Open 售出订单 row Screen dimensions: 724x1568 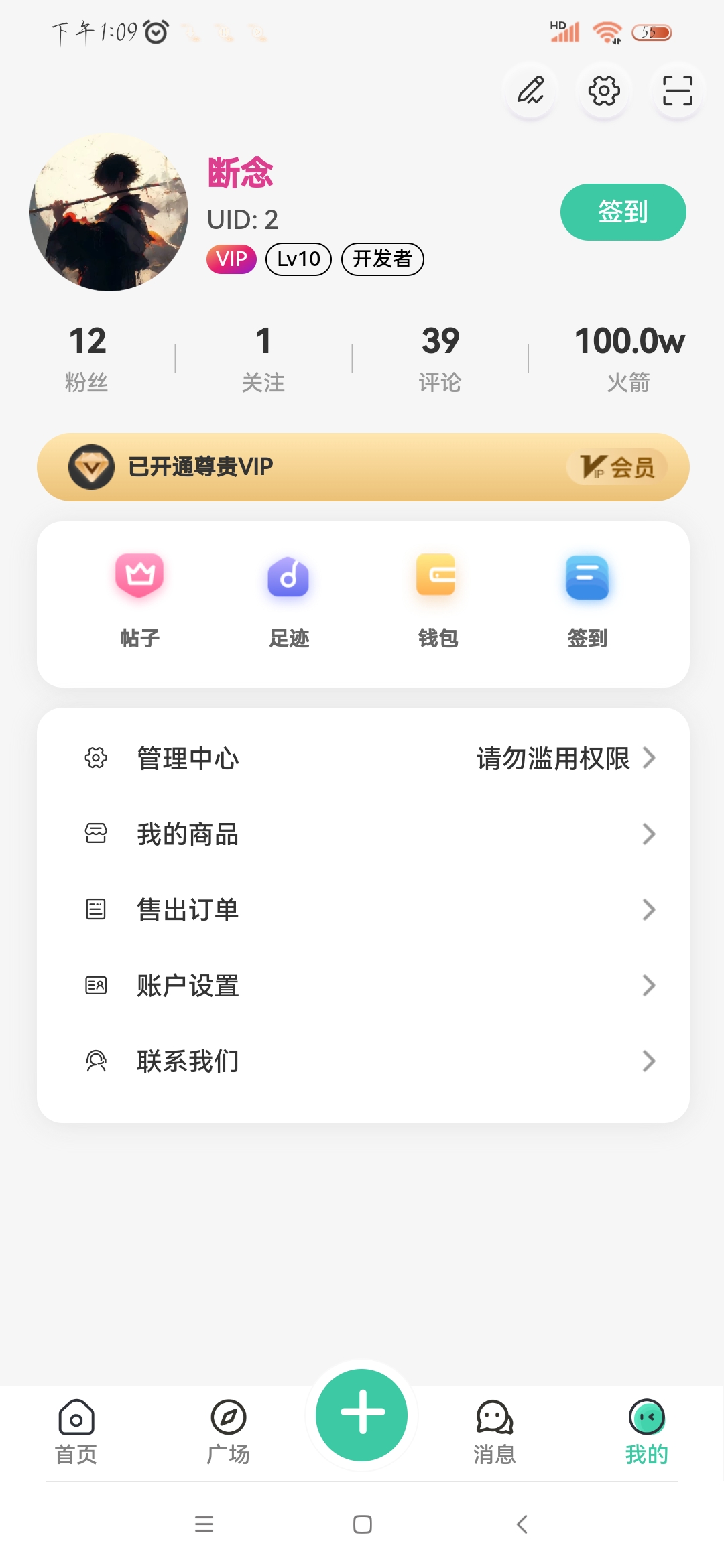tap(363, 910)
